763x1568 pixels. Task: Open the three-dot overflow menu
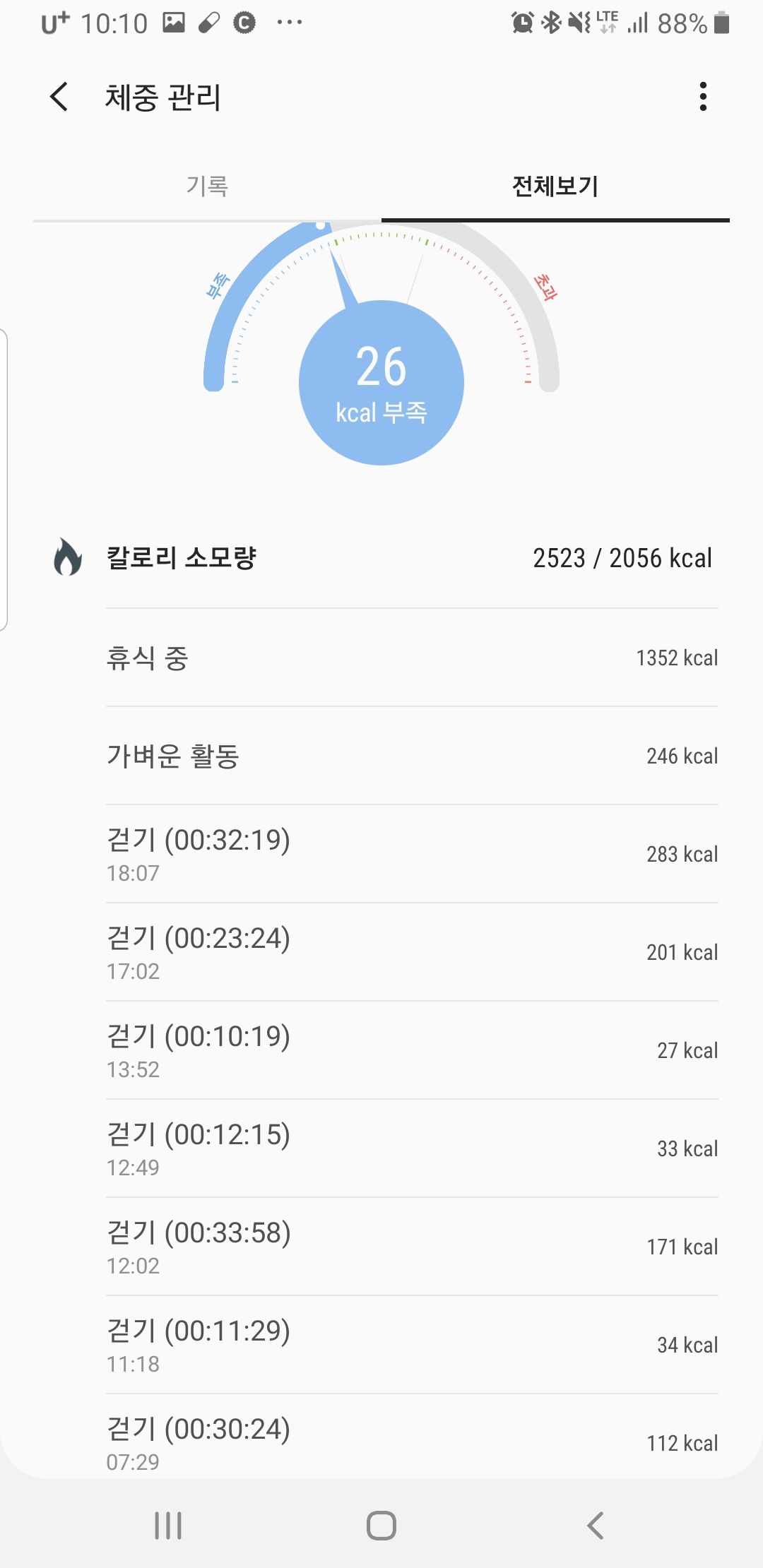pos(703,97)
